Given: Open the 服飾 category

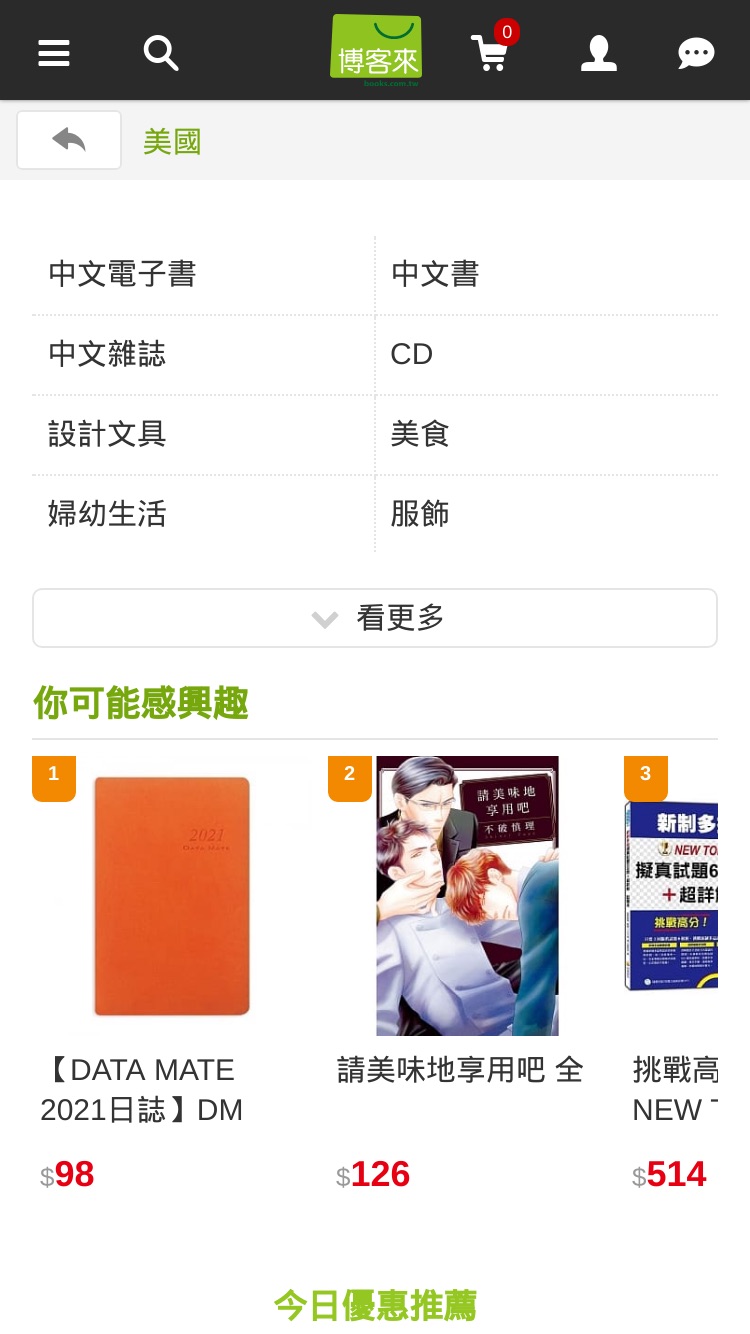Looking at the screenshot, I should [547, 514].
